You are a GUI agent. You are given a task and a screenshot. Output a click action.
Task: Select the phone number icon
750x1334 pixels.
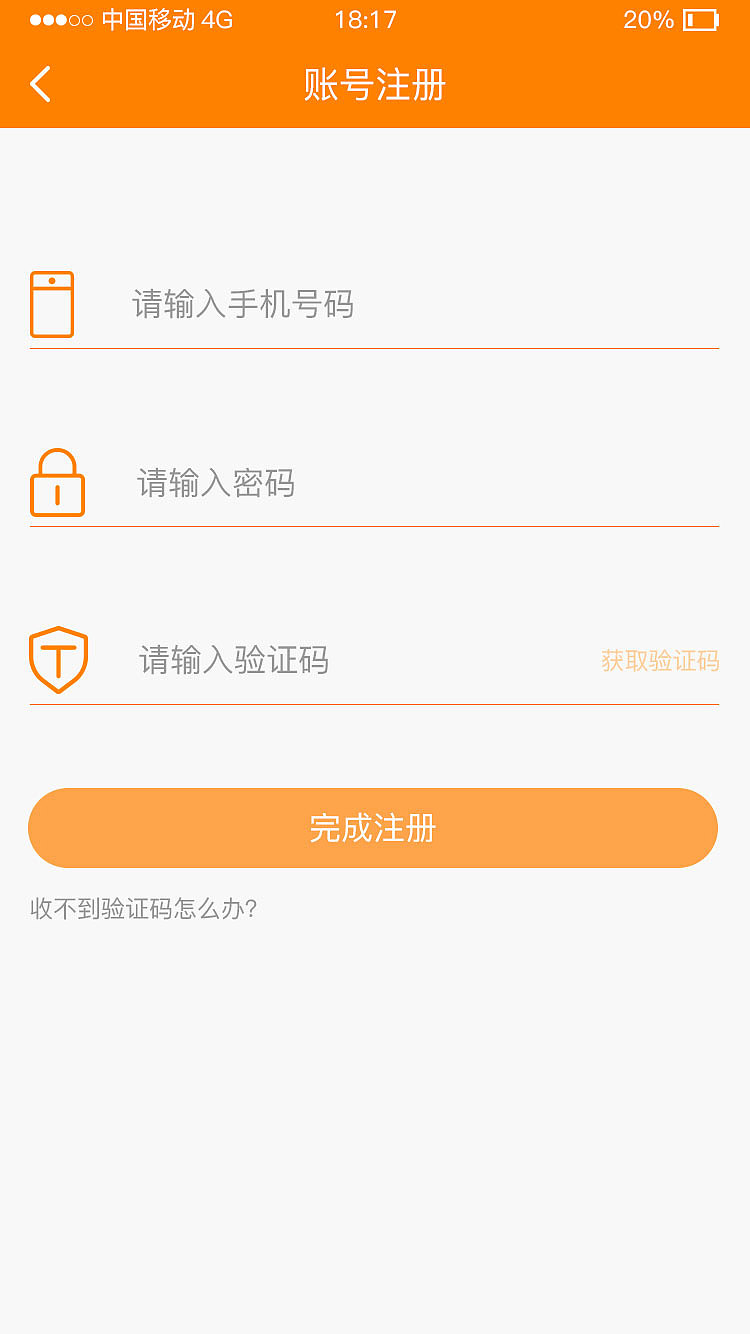[52, 303]
